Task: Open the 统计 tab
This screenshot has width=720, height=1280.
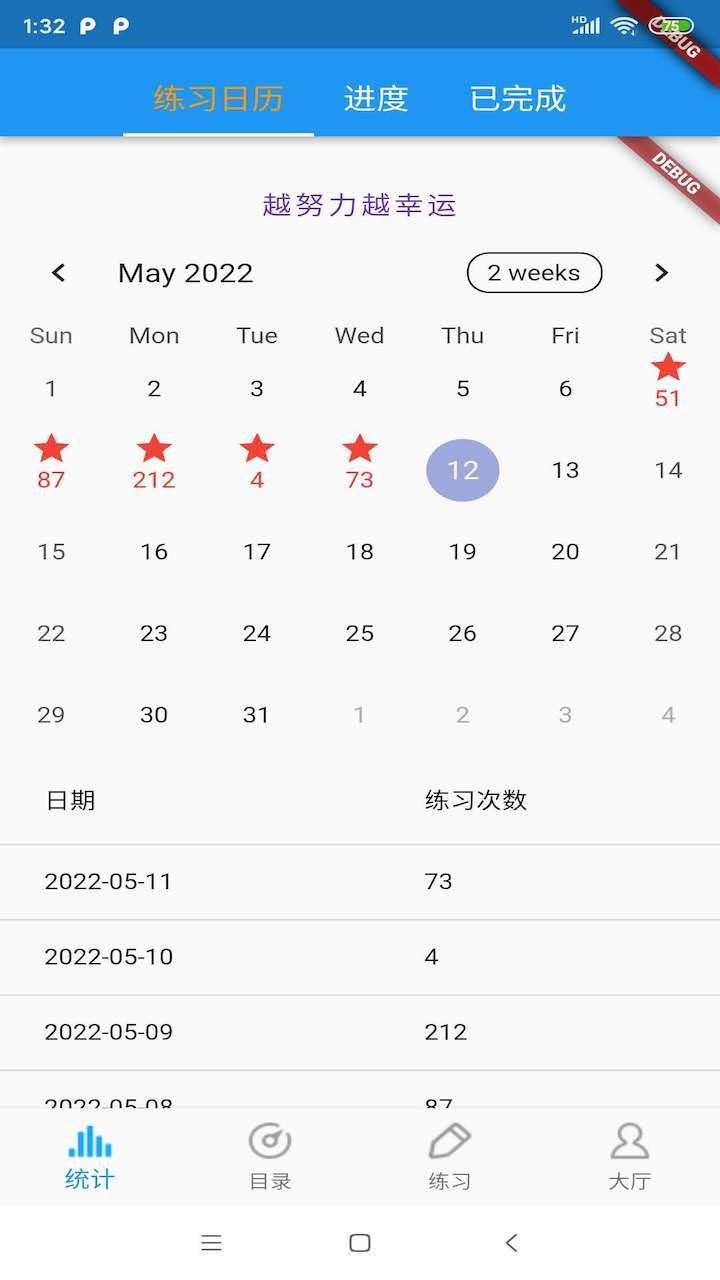Action: click(90, 1157)
